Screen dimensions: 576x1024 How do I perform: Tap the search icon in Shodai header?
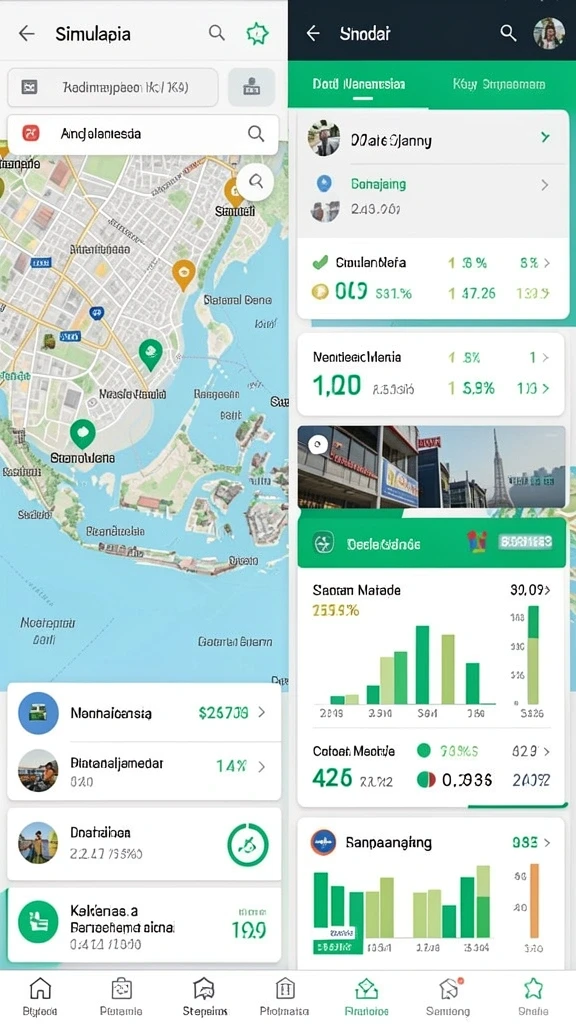point(507,33)
